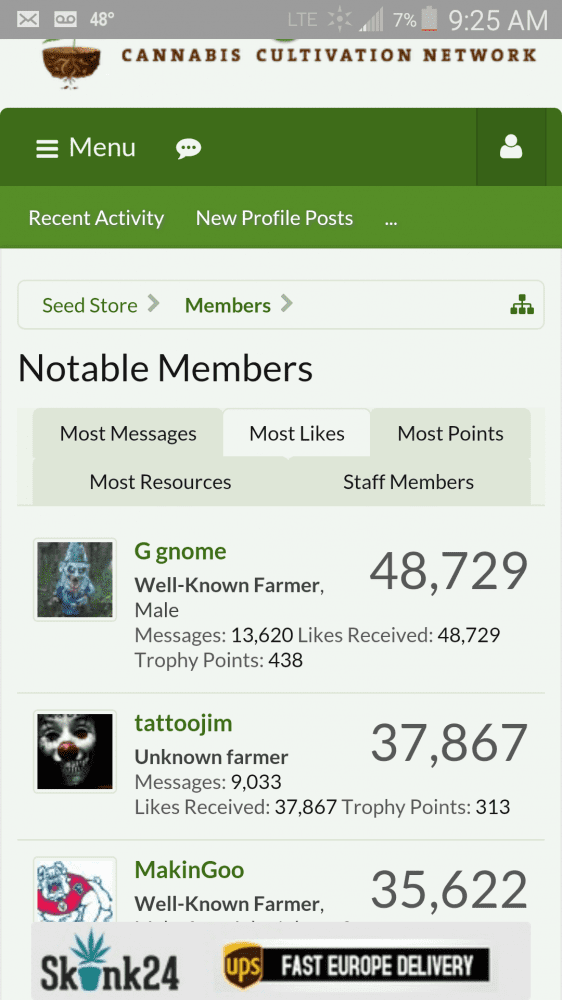
Task: Open the Skunk24 ad banner
Action: [281, 962]
